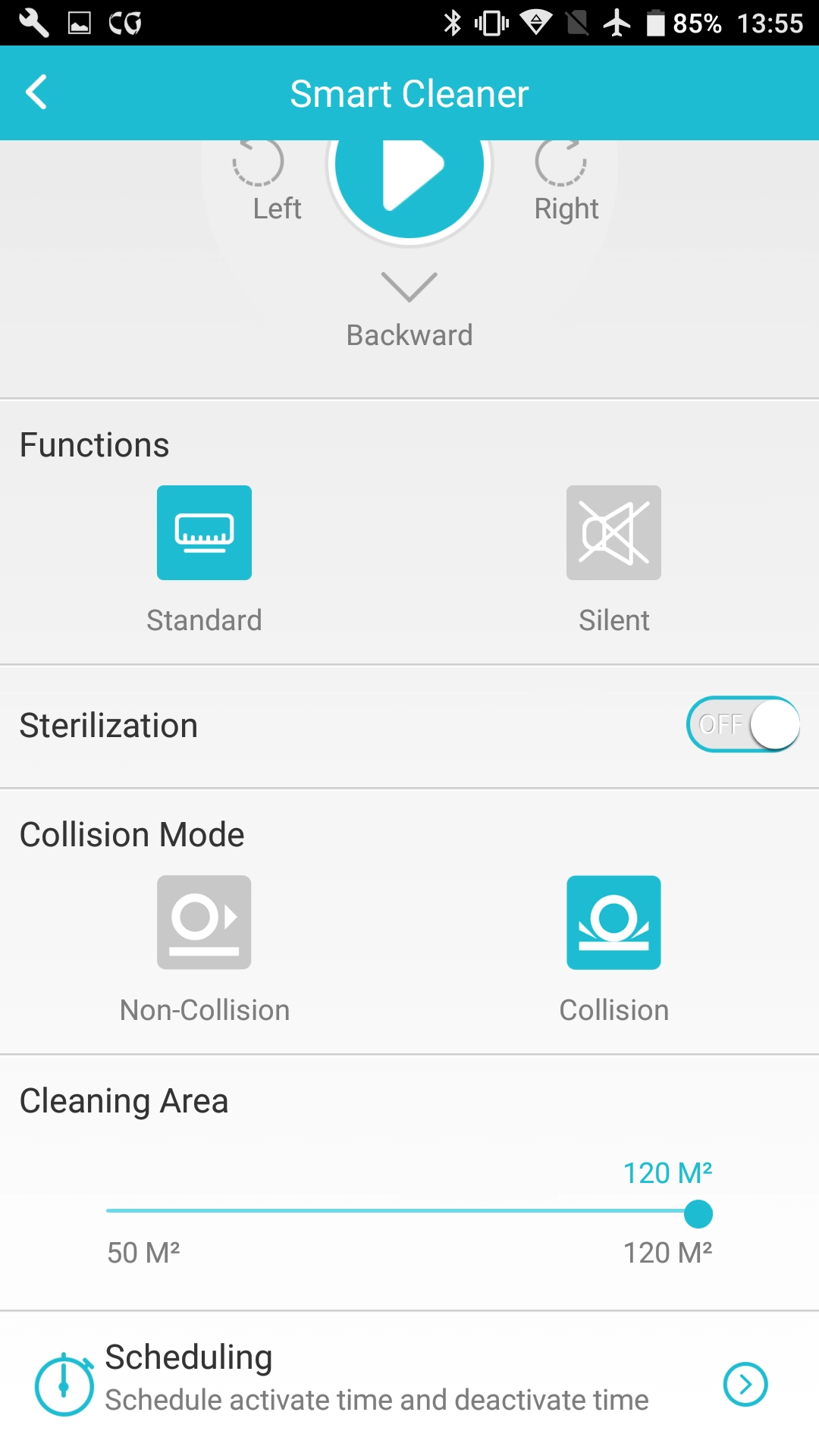Select Collision mode
The height and width of the screenshot is (1456, 819).
tap(613, 922)
